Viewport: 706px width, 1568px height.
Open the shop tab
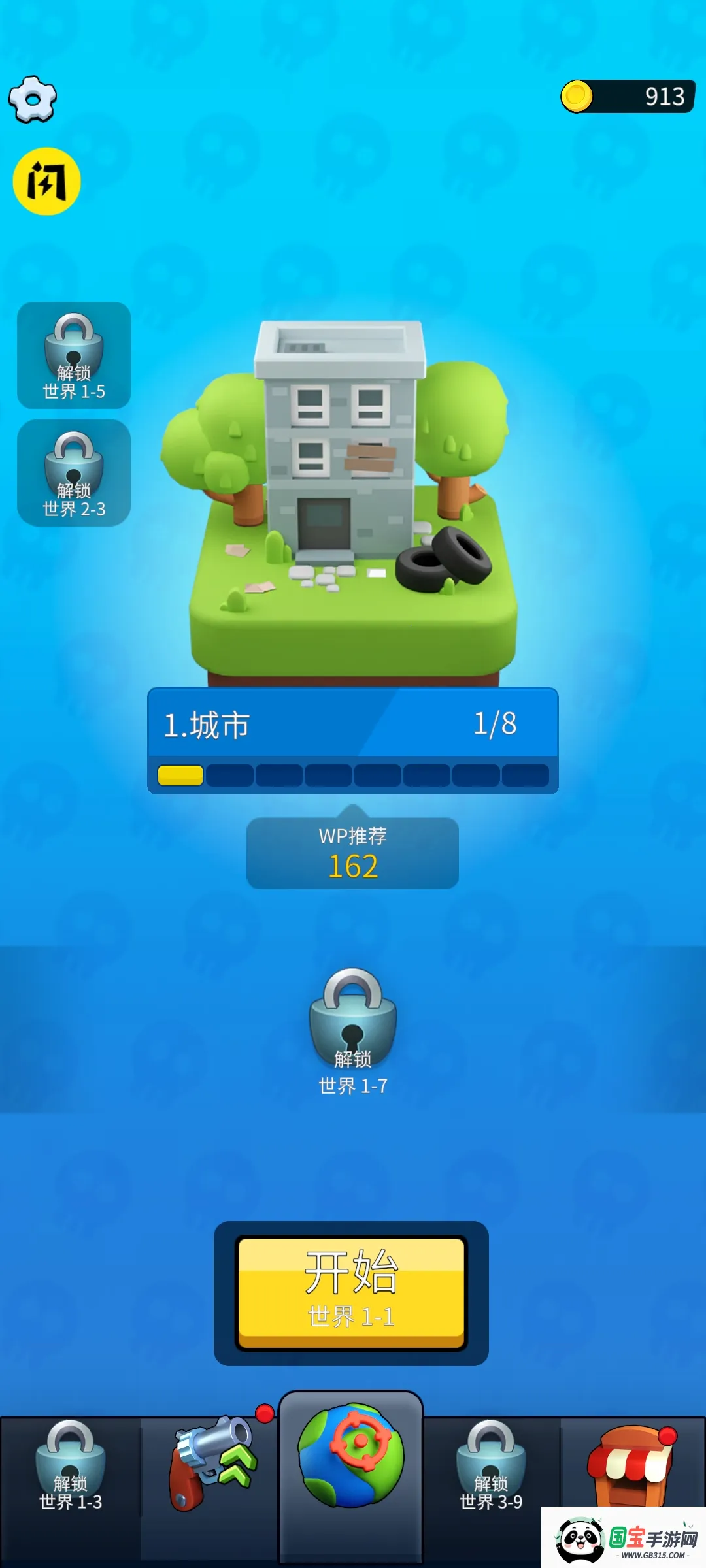(631, 1463)
